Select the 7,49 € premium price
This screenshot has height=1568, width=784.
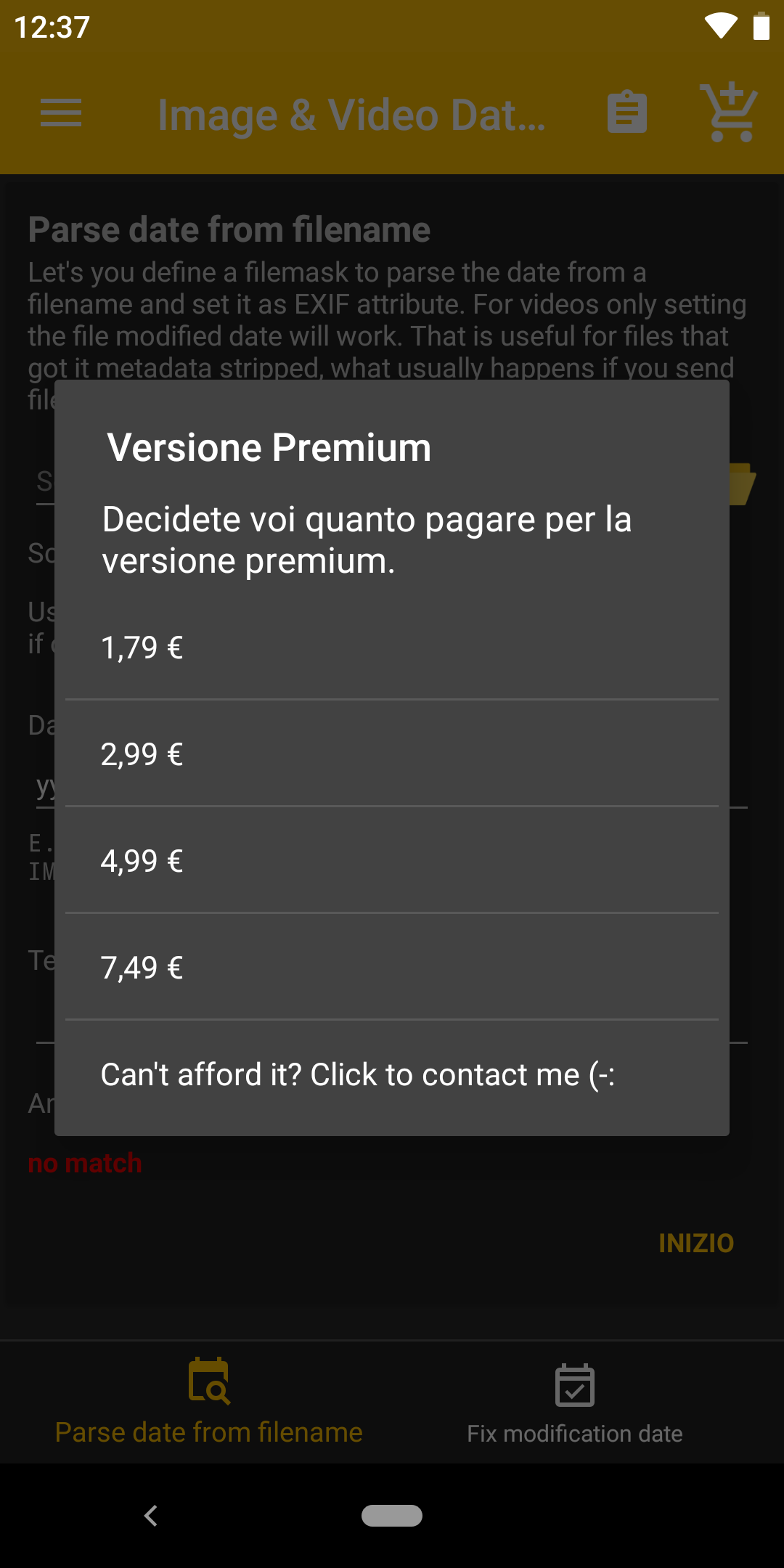point(392,967)
